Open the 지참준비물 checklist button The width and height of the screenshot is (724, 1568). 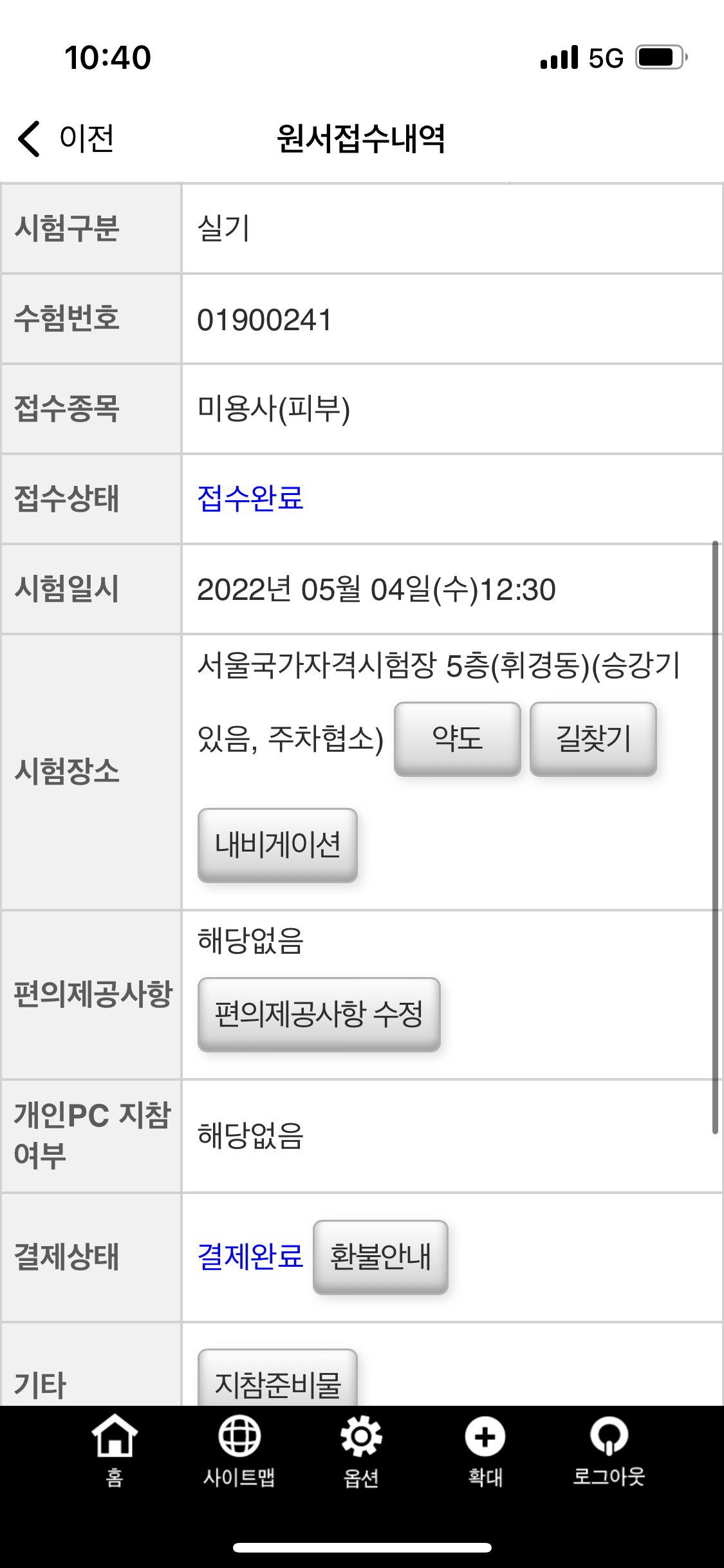[x=277, y=1380]
